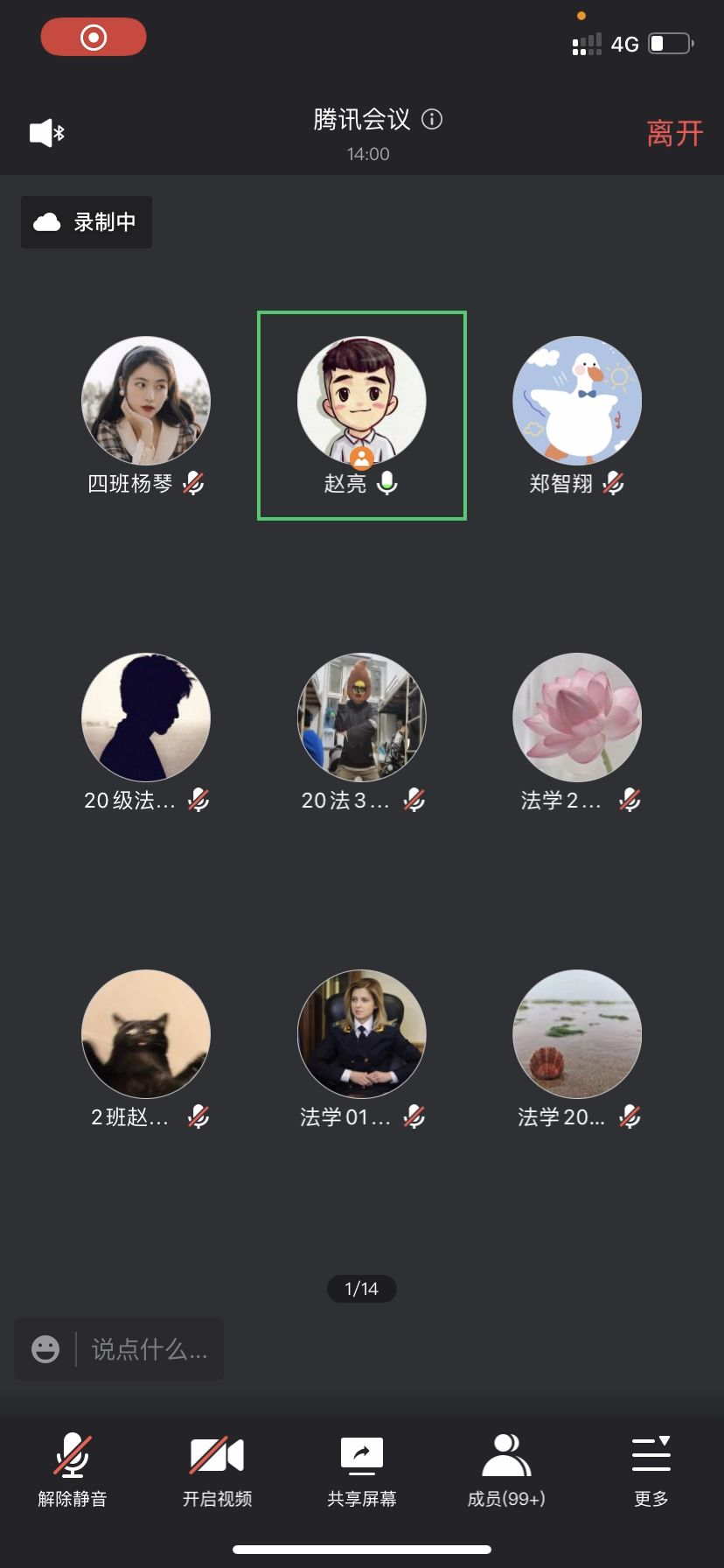Switch the audio output speaker icon
Screen dimensions: 724x1568
(x=46, y=133)
